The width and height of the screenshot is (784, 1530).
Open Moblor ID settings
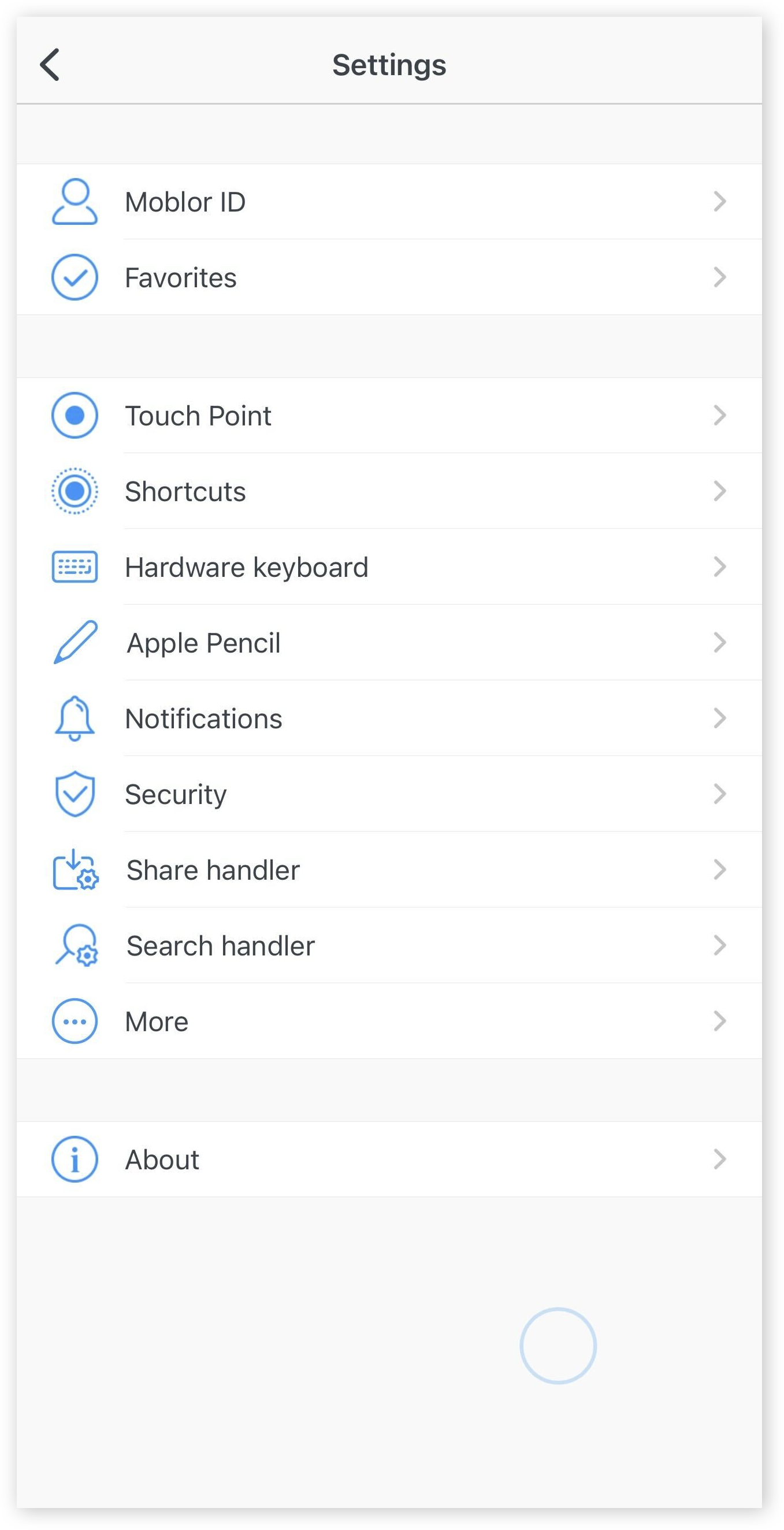389,202
